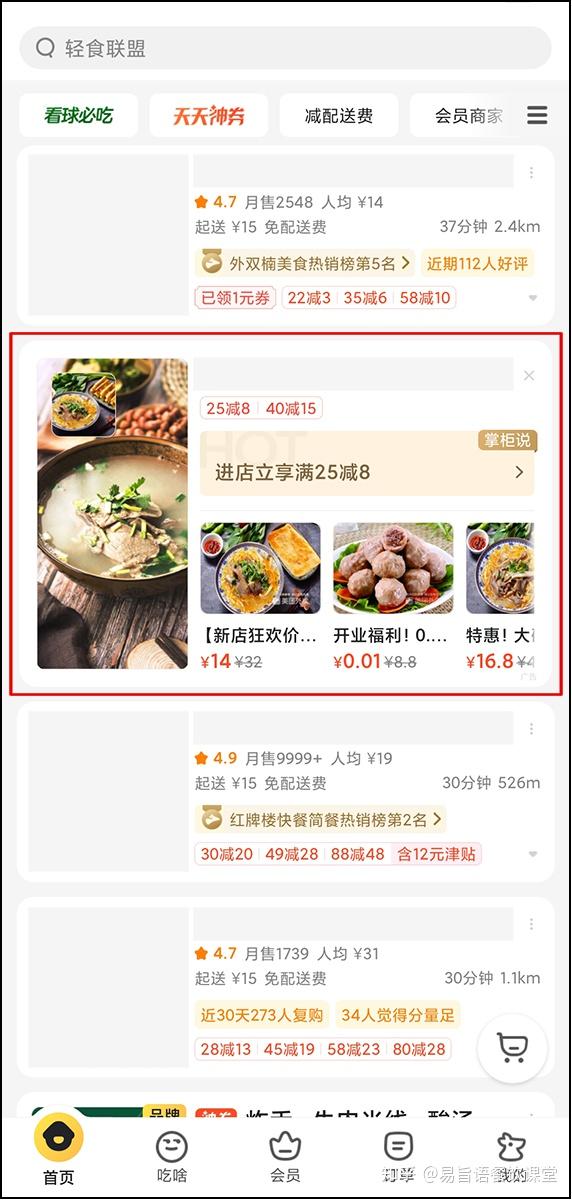Select the 看球必吃 filter chip
Image resolution: width=572 pixels, height=1200 pixels.
(79, 116)
